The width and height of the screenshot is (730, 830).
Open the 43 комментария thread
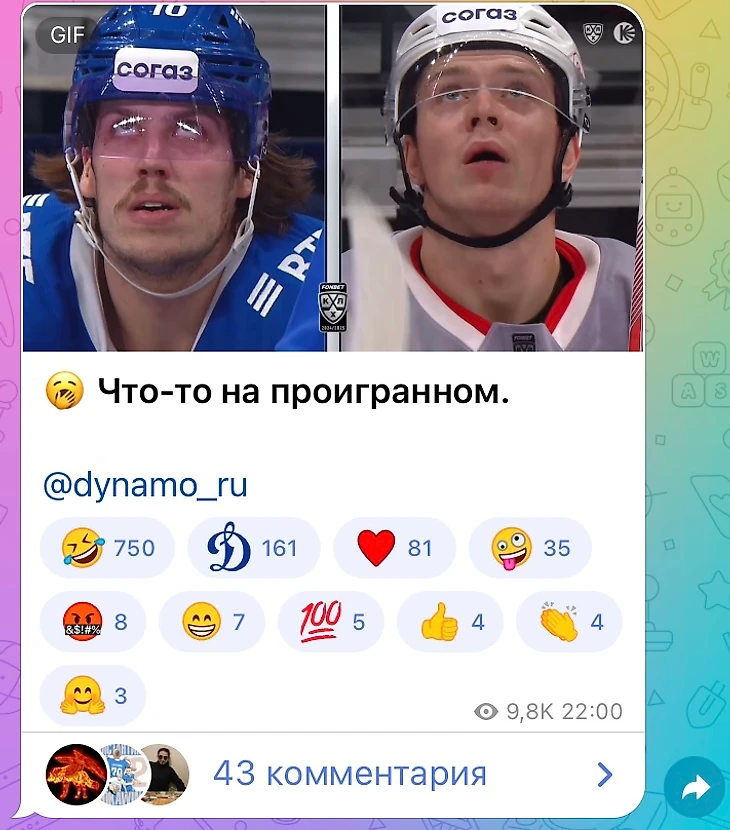[x=349, y=774]
